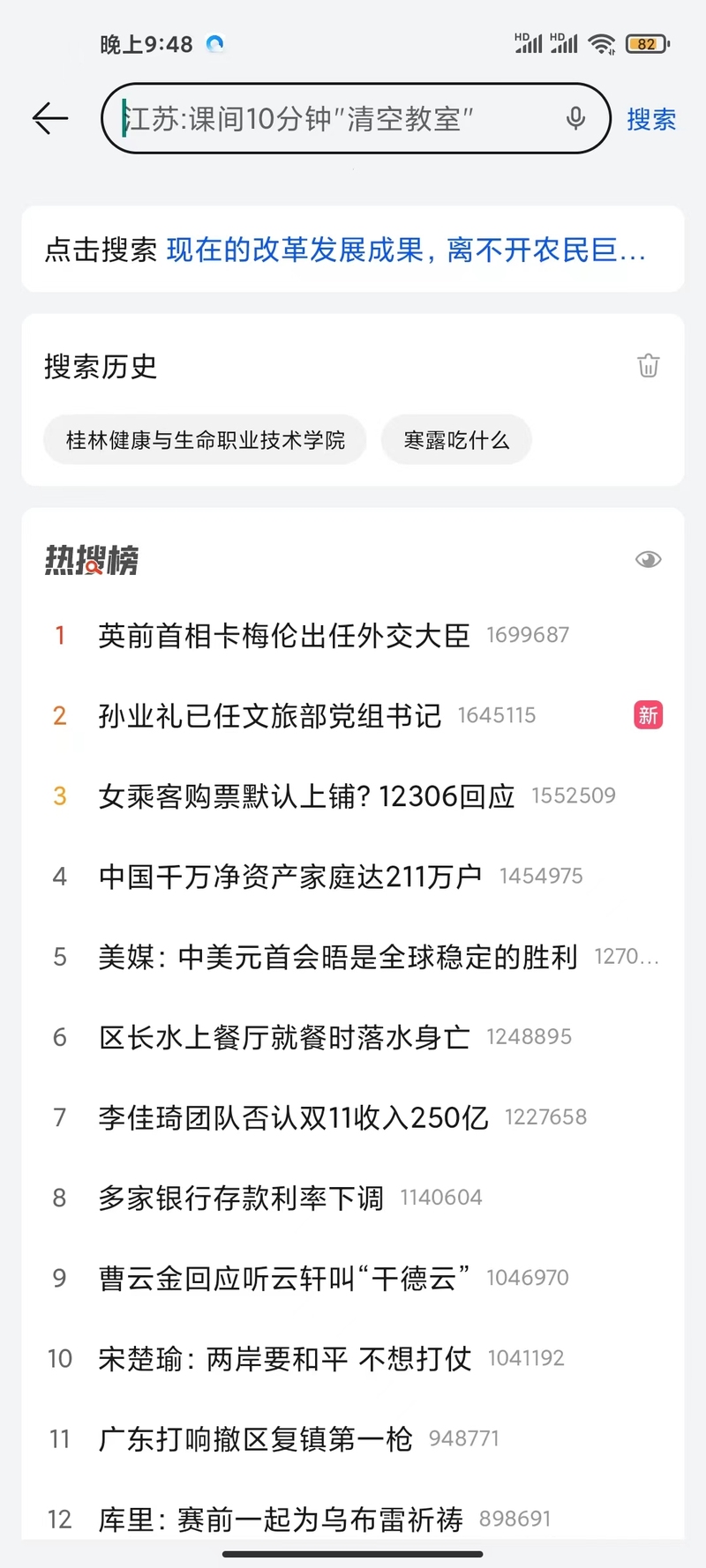706x1568 pixels.
Task: Open hot topic 中国千万净资产家庭达211万户
Action: click(353, 877)
